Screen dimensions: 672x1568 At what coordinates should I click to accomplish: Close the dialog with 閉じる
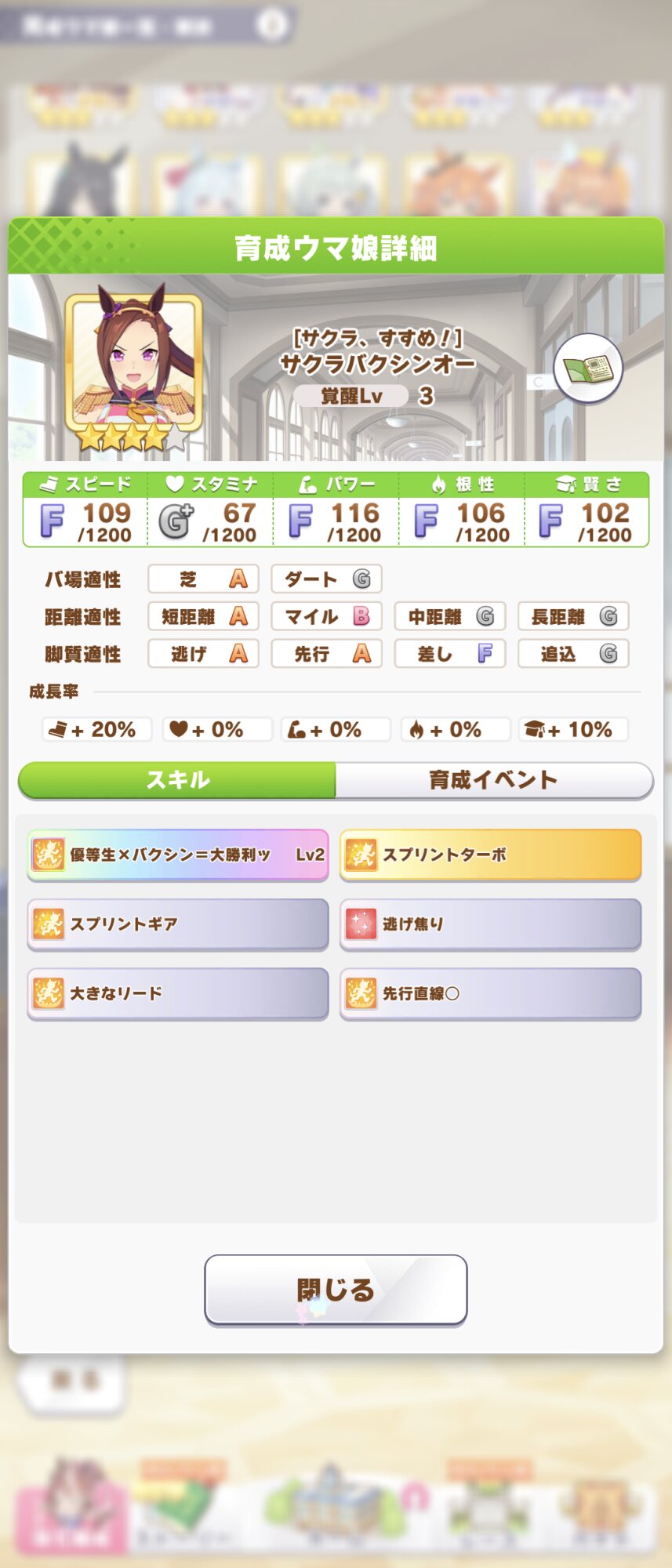click(x=336, y=1290)
